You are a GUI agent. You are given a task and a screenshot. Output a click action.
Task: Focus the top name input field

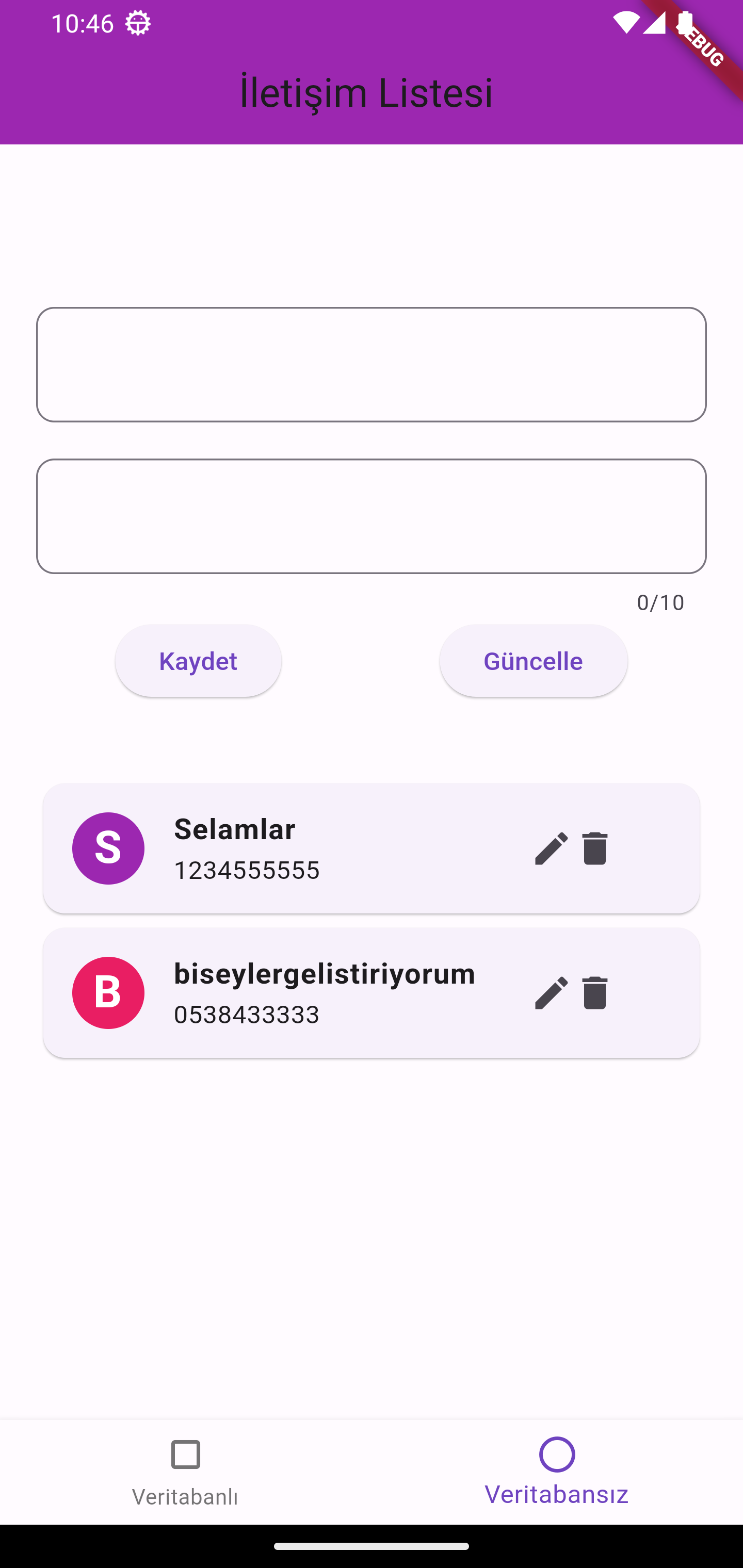click(372, 364)
